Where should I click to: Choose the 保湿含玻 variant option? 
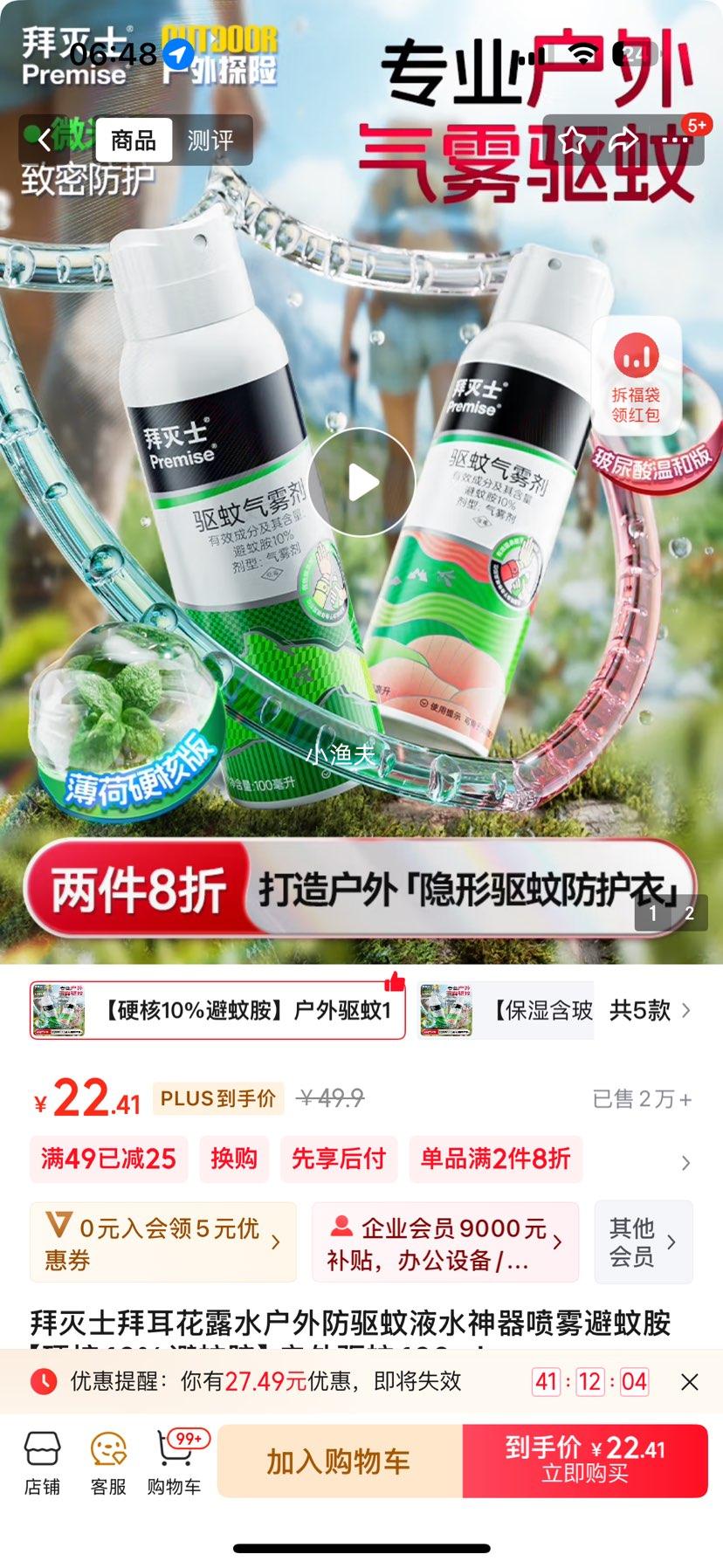point(506,1011)
